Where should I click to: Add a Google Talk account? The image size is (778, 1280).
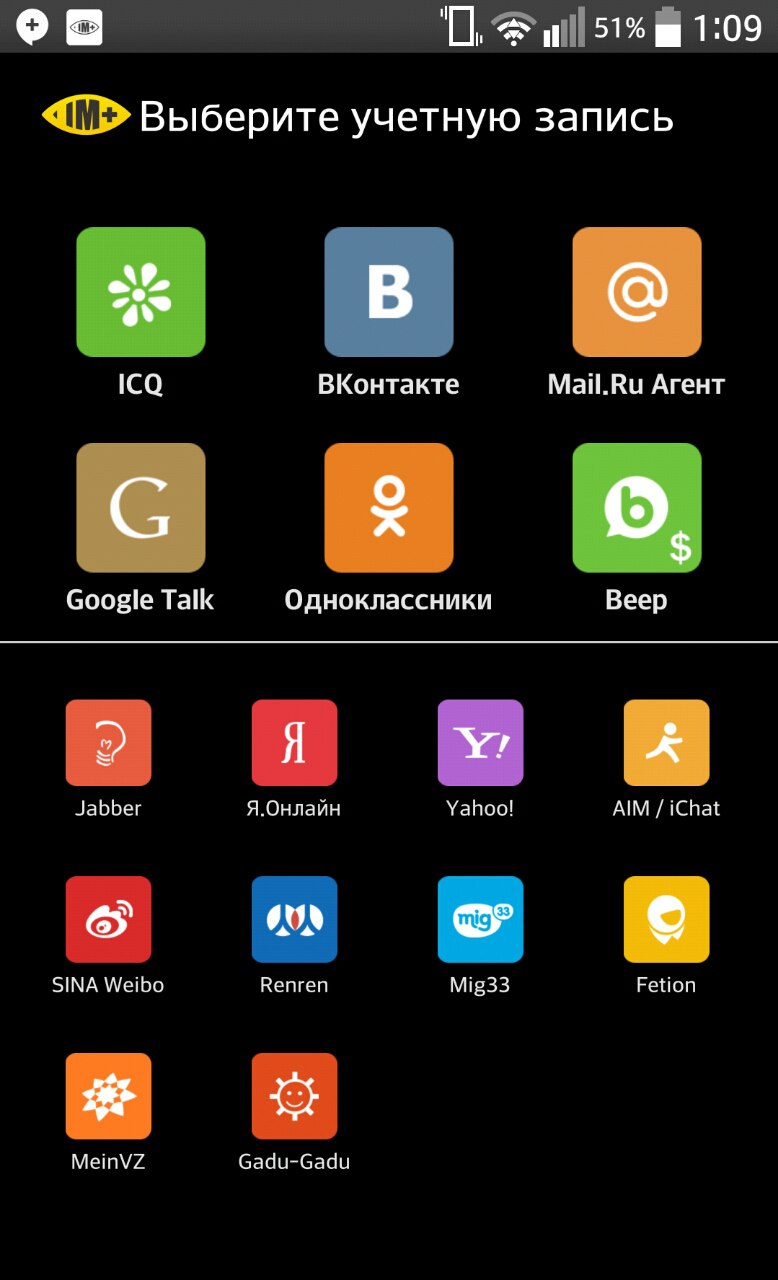140,508
